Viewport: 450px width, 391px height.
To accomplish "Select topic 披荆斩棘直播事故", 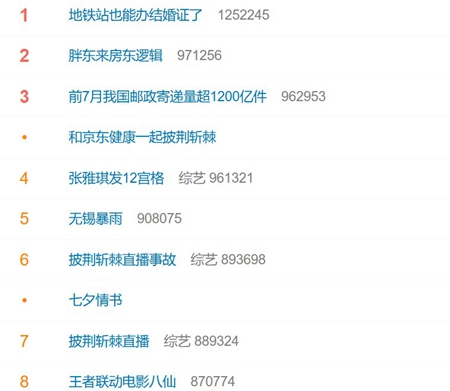I will (x=122, y=260).
